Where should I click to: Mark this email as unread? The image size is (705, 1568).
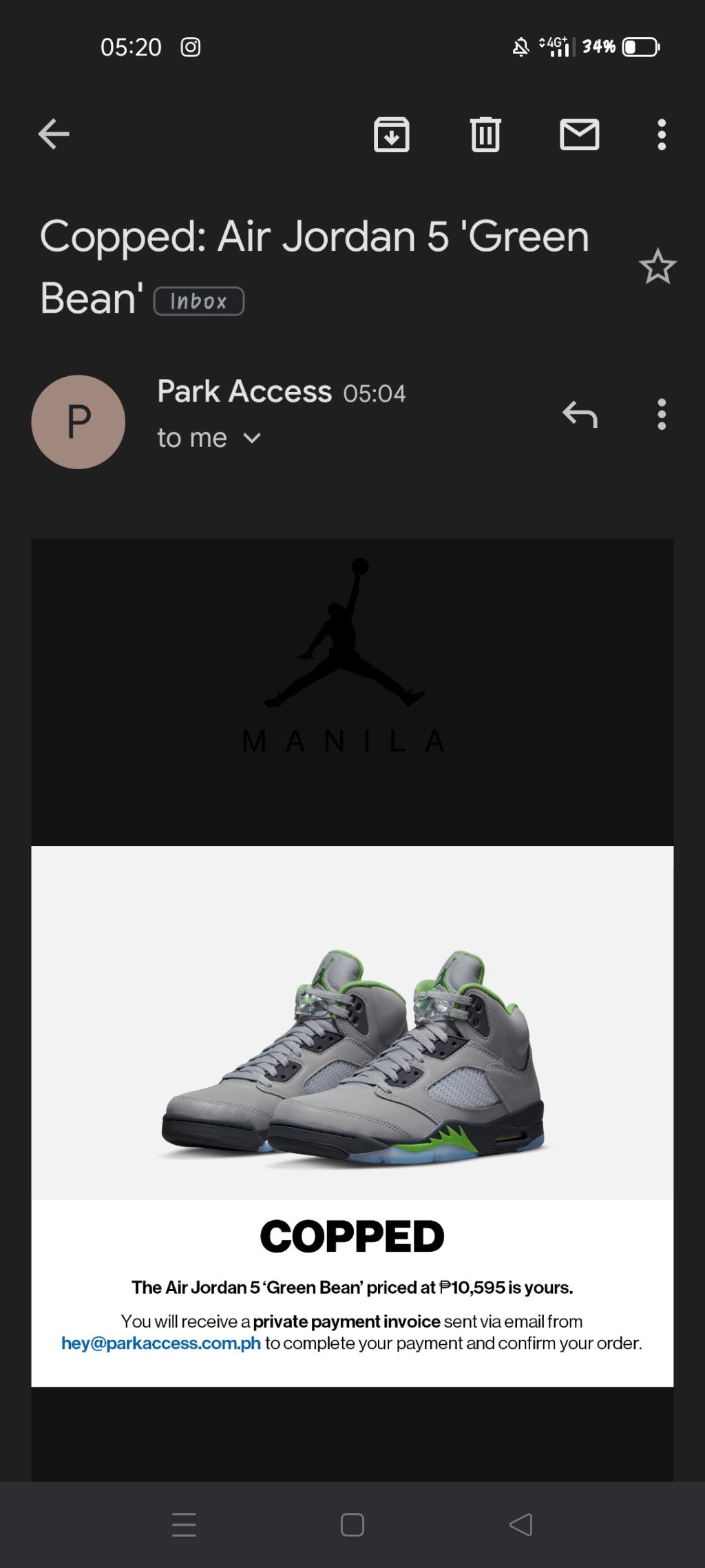tap(579, 134)
